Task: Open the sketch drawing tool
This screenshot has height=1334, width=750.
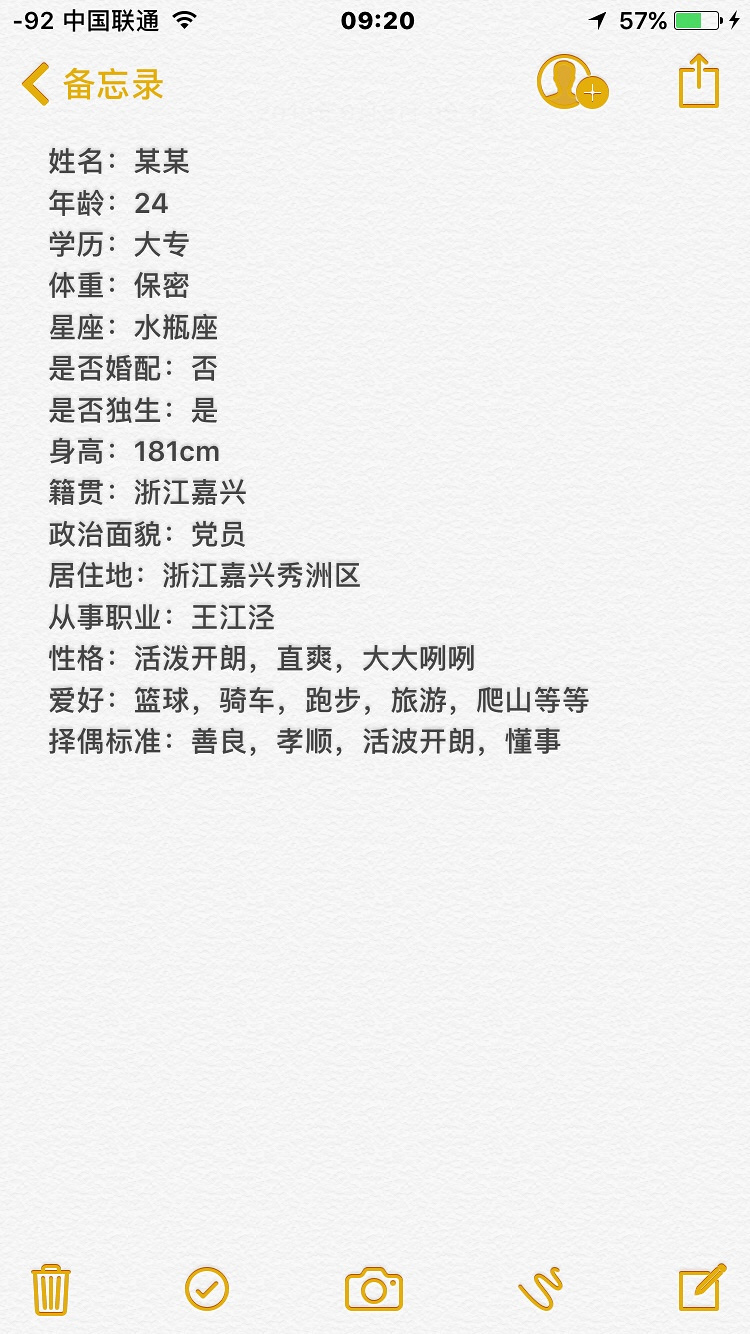Action: pos(541,1288)
